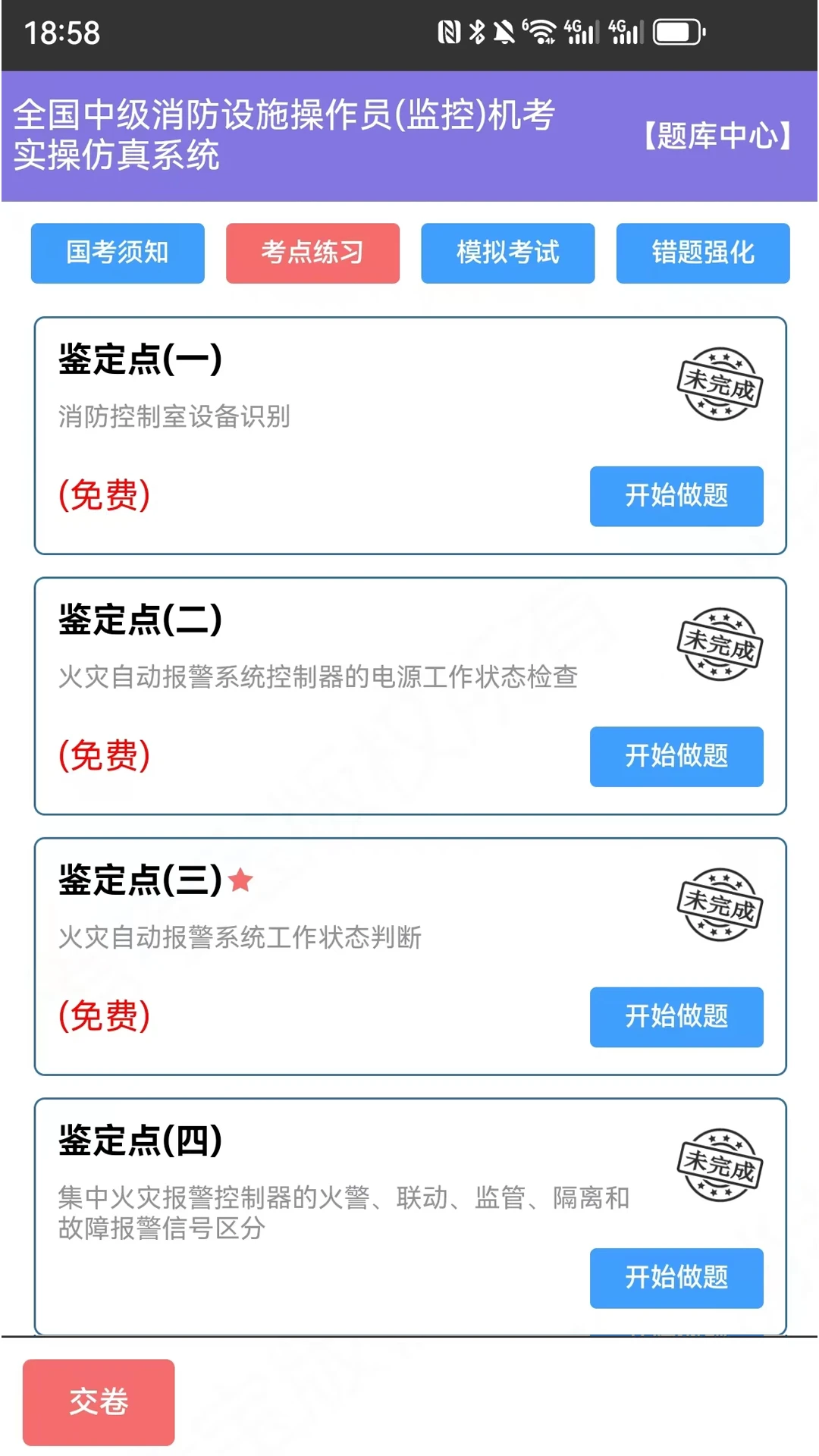
Task: Tap the Bluetooth icon in status bar
Action: (478, 30)
